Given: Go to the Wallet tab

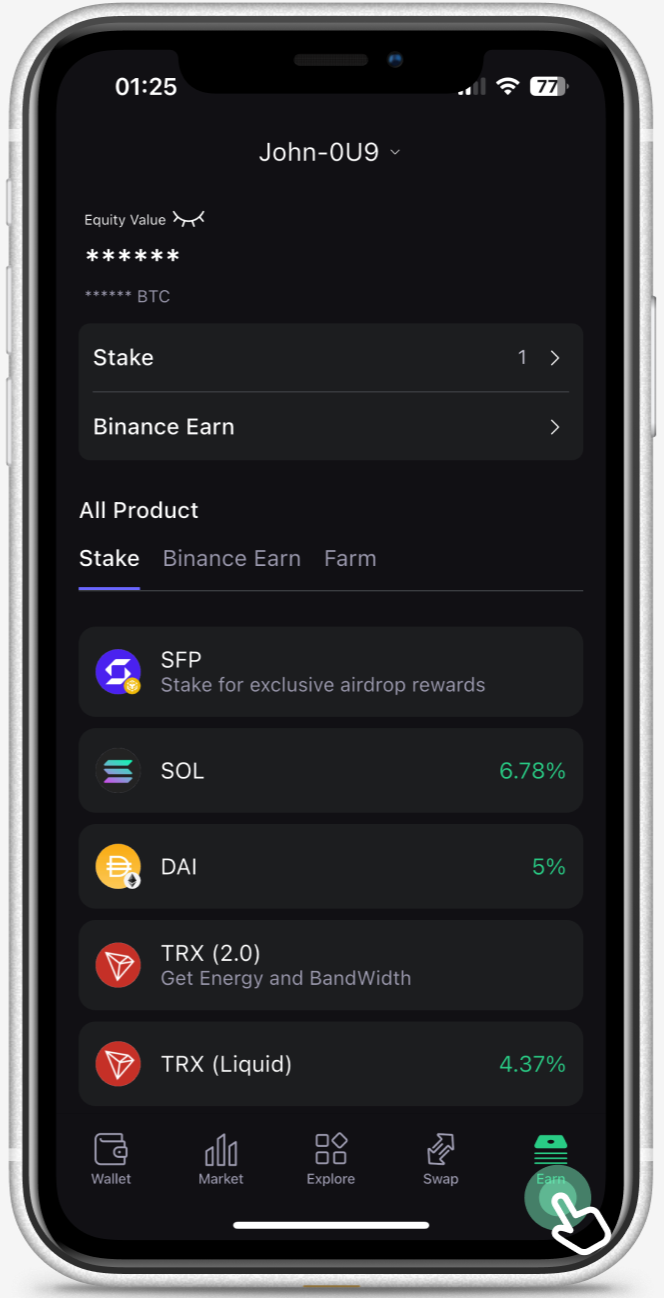Looking at the screenshot, I should (x=111, y=1159).
